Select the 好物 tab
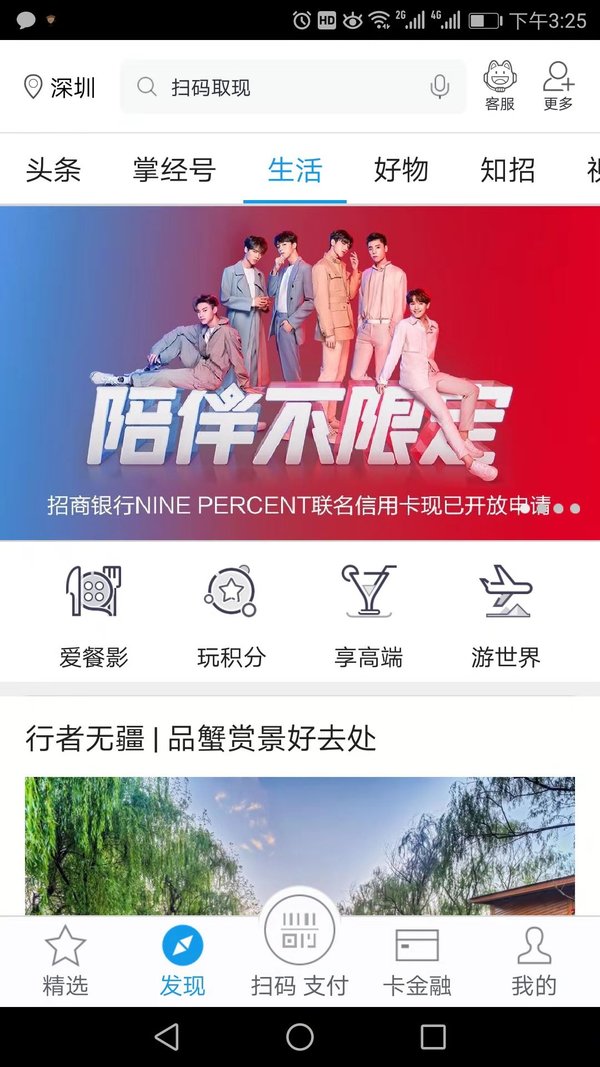Viewport: 600px width, 1067px height. (x=401, y=170)
